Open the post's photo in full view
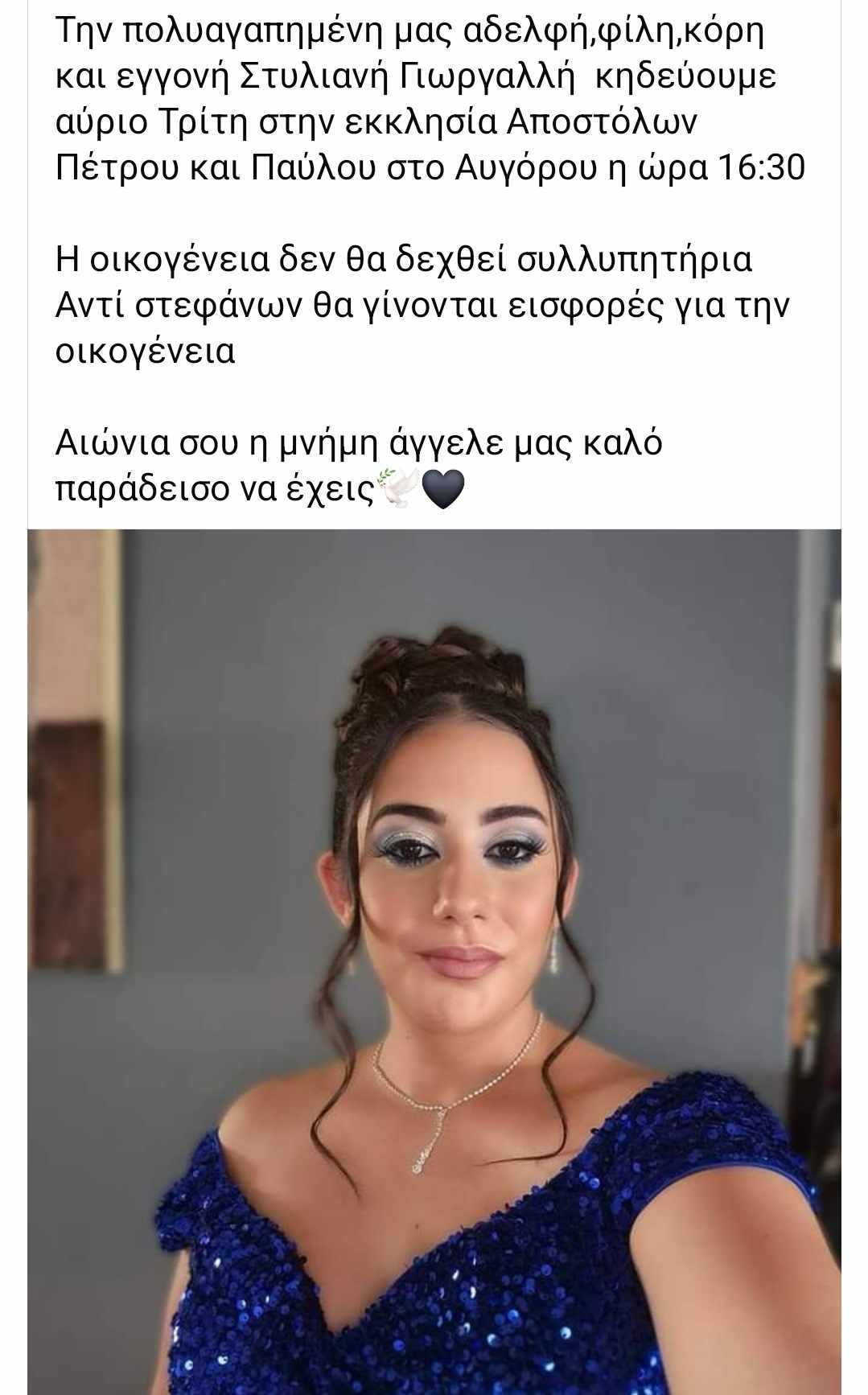Viewport: 868px width, 1395px height. click(434, 961)
